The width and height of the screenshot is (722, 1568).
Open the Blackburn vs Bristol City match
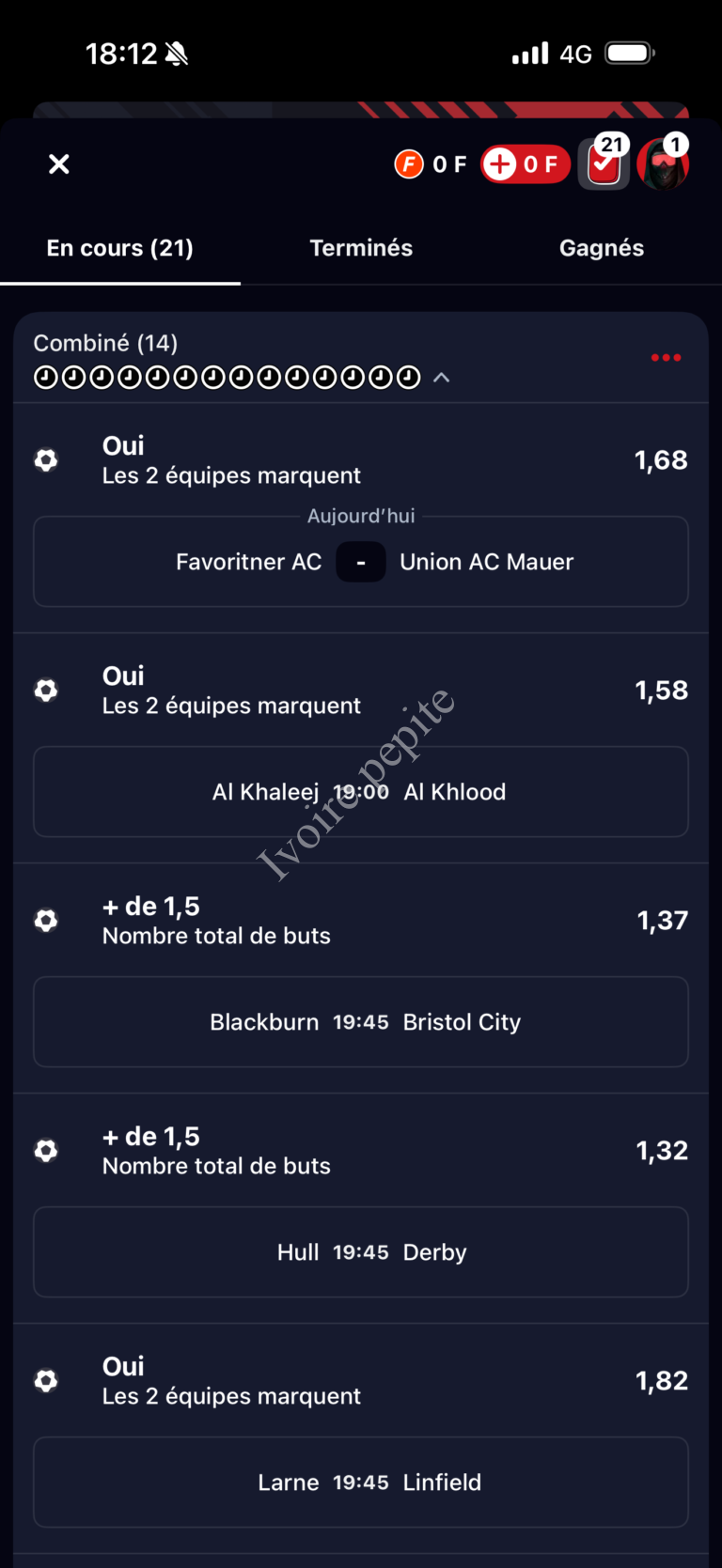[361, 1022]
